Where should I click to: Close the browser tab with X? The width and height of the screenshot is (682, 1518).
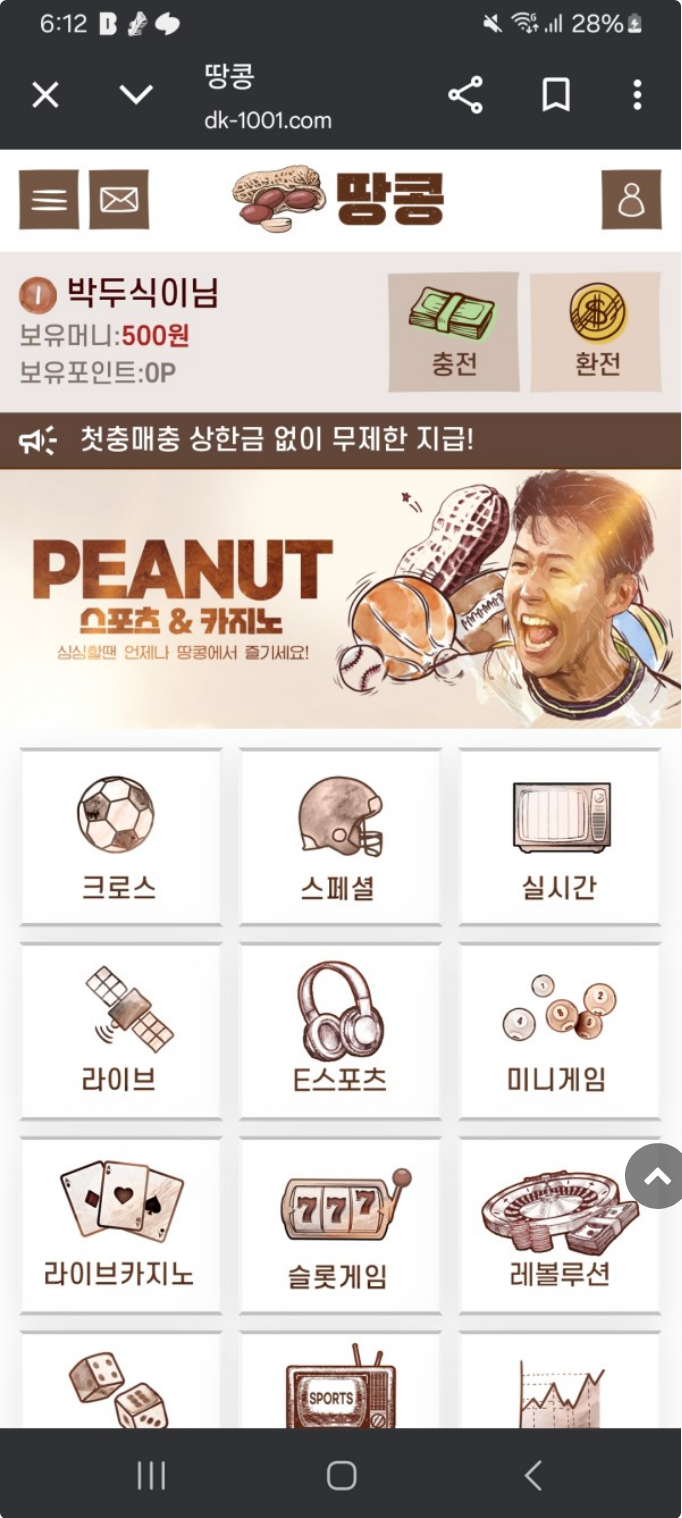[x=46, y=96]
